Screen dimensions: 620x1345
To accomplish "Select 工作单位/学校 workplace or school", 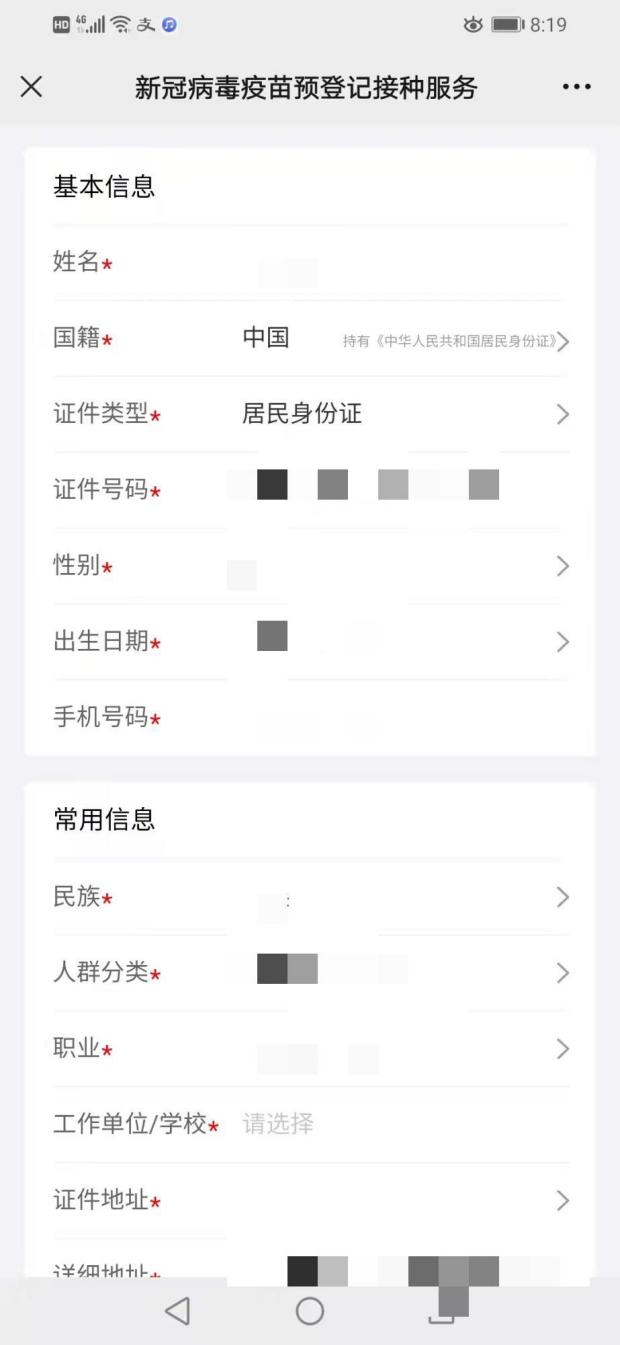I will click(400, 1124).
